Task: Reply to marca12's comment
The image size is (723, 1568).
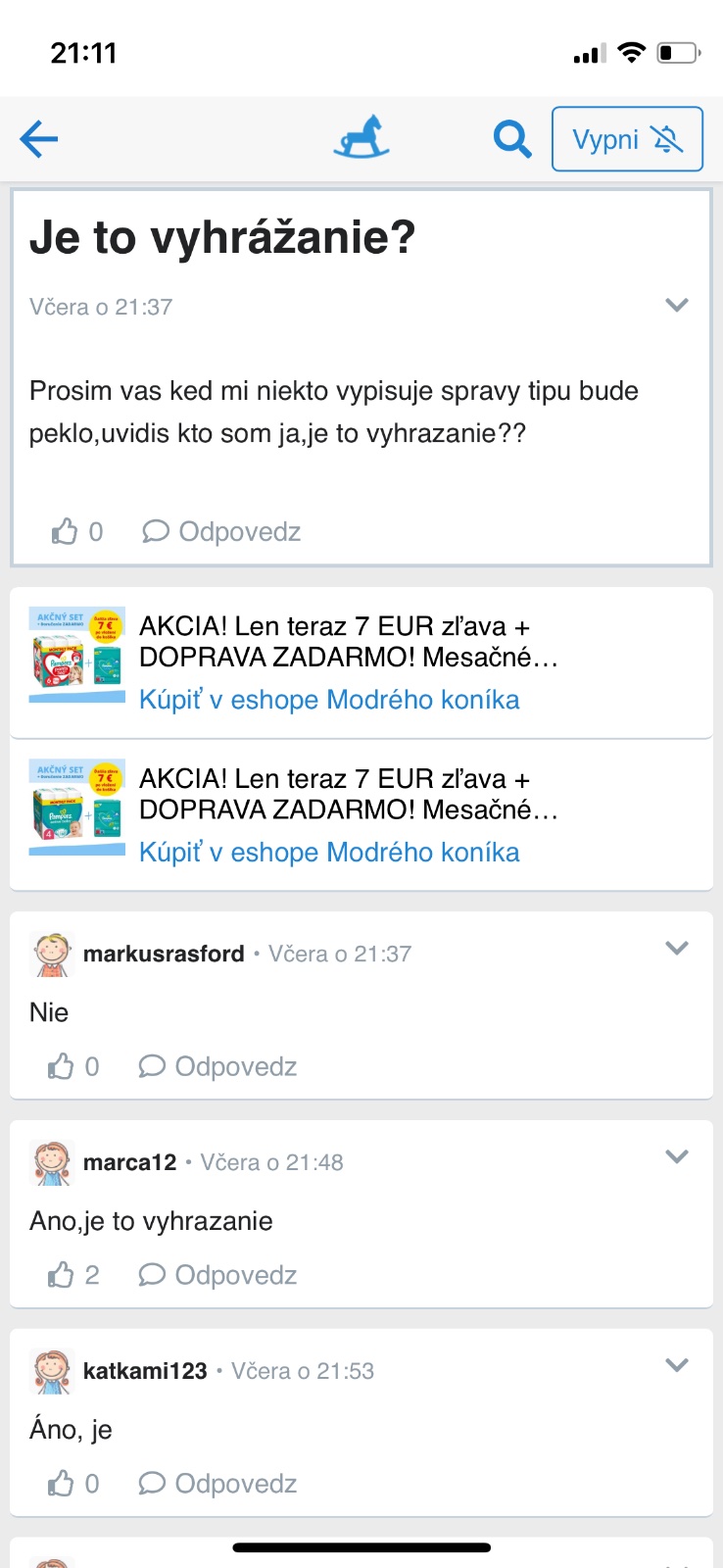Action: [x=218, y=1275]
